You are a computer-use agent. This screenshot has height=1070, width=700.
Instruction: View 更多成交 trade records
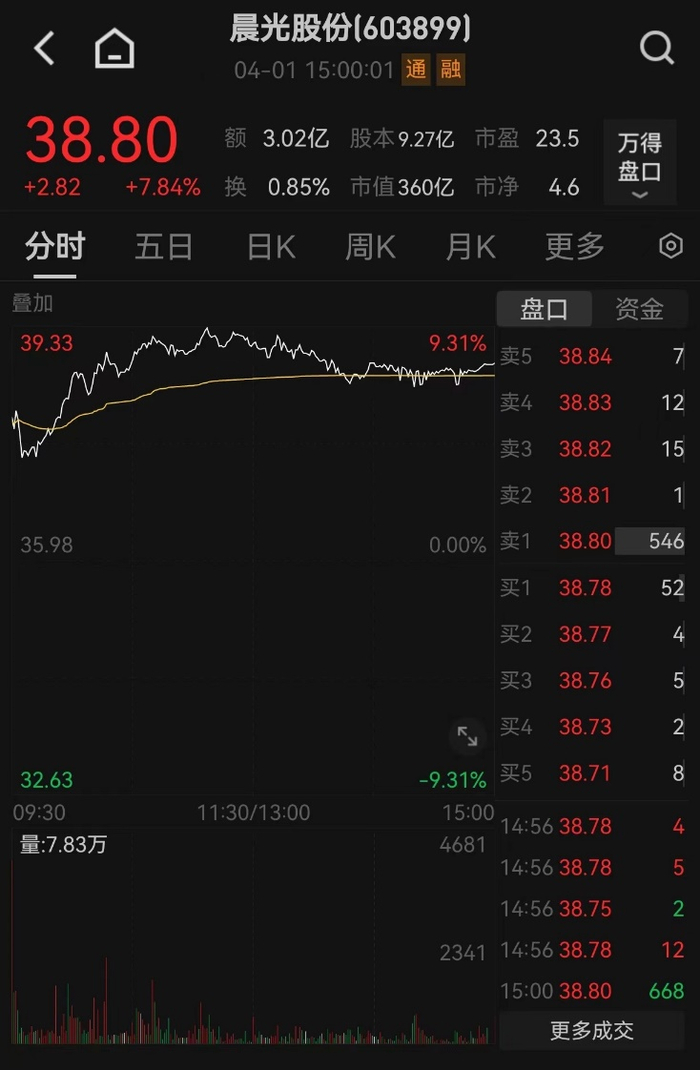592,1030
